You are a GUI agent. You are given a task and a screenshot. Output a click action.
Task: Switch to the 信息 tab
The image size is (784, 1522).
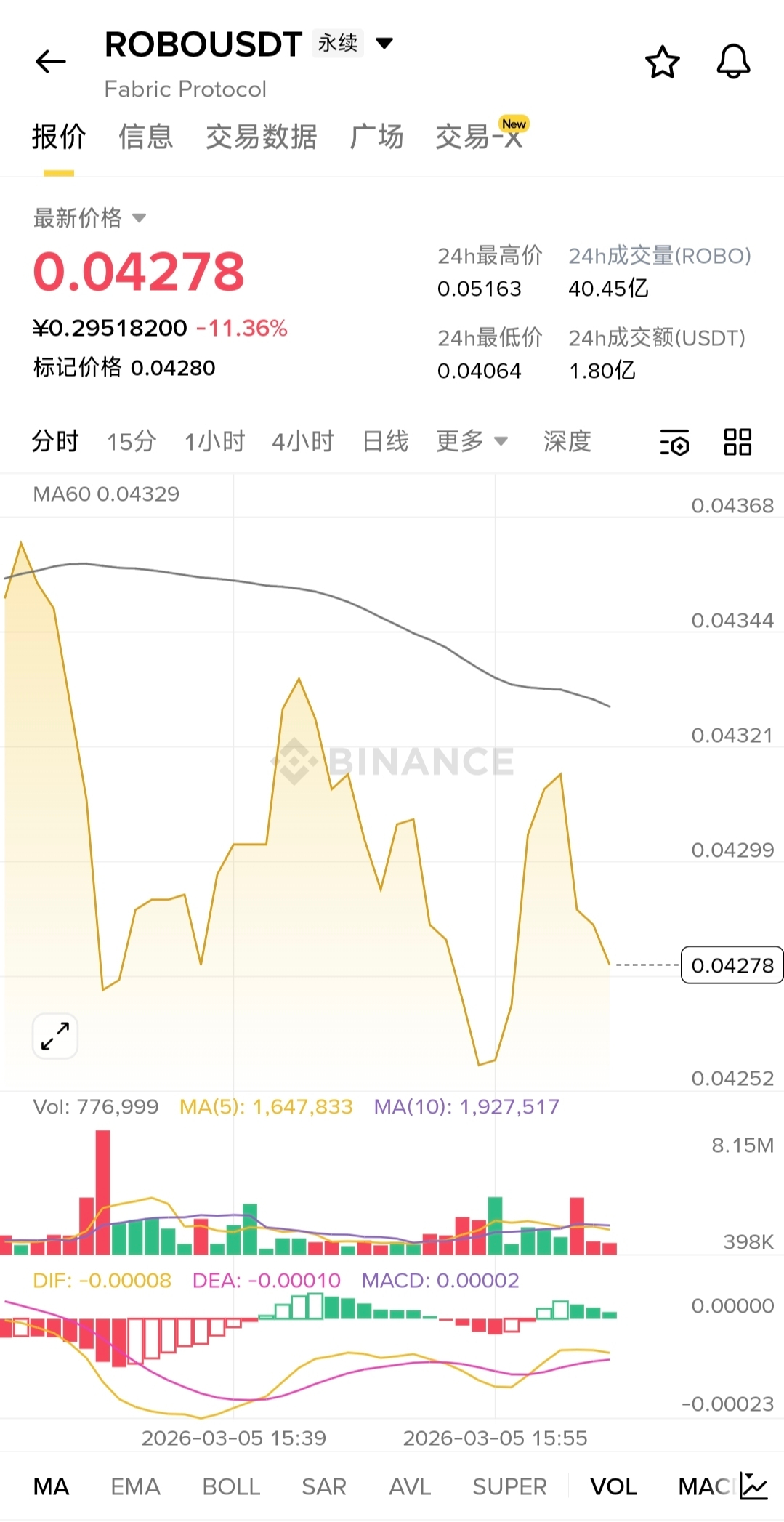145,137
